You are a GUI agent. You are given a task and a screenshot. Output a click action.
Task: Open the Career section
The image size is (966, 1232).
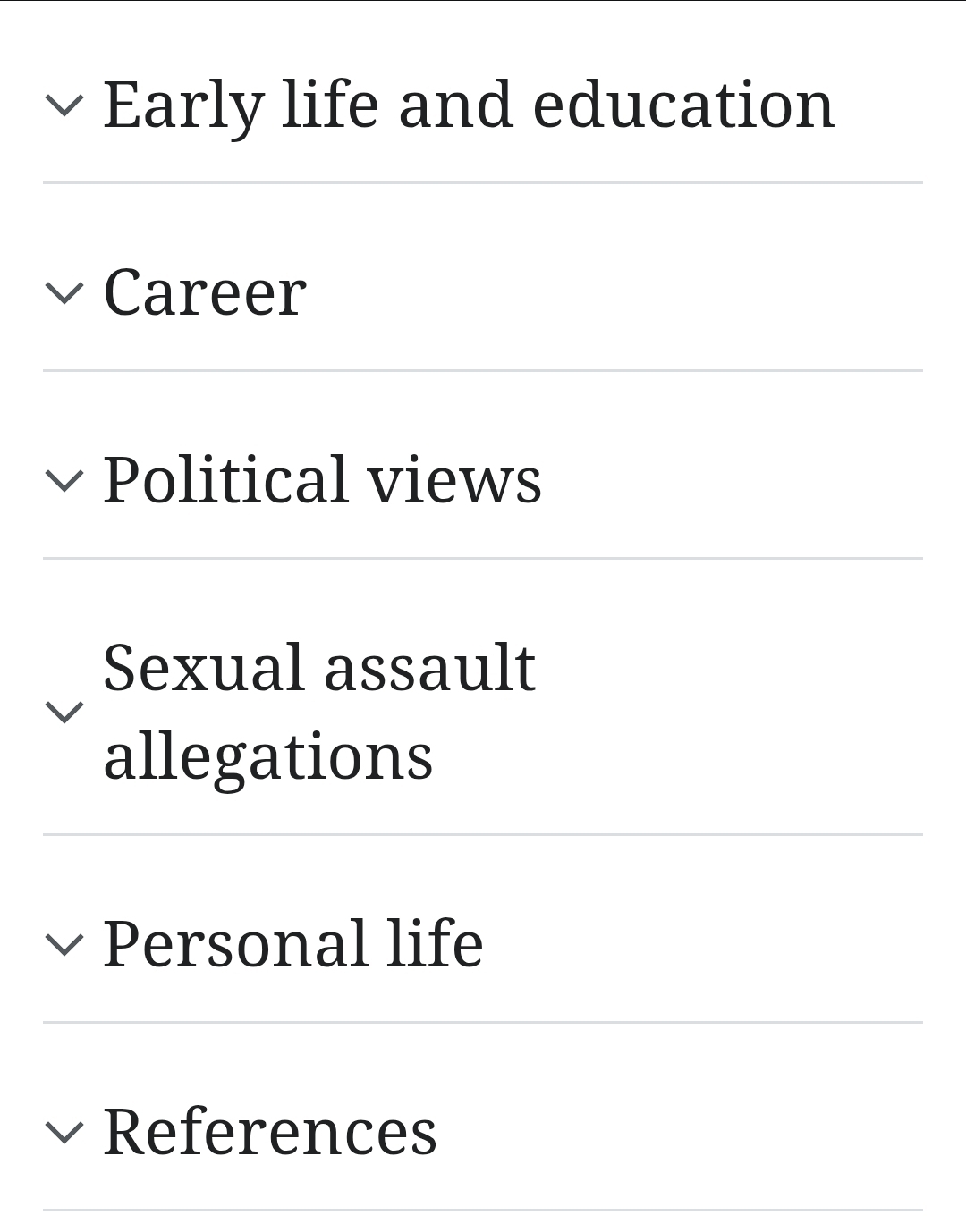tap(205, 292)
